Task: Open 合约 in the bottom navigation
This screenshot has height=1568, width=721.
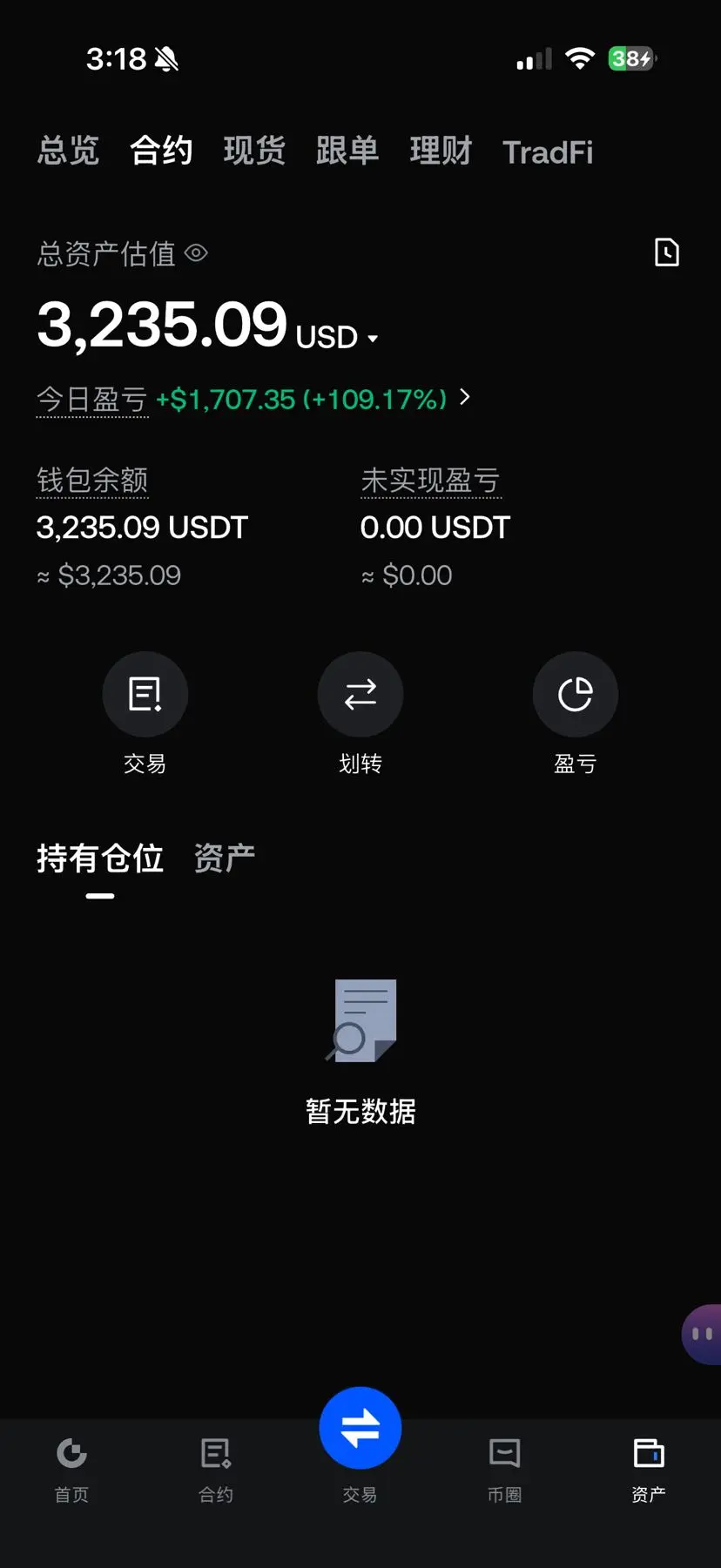Action: coord(216,1469)
